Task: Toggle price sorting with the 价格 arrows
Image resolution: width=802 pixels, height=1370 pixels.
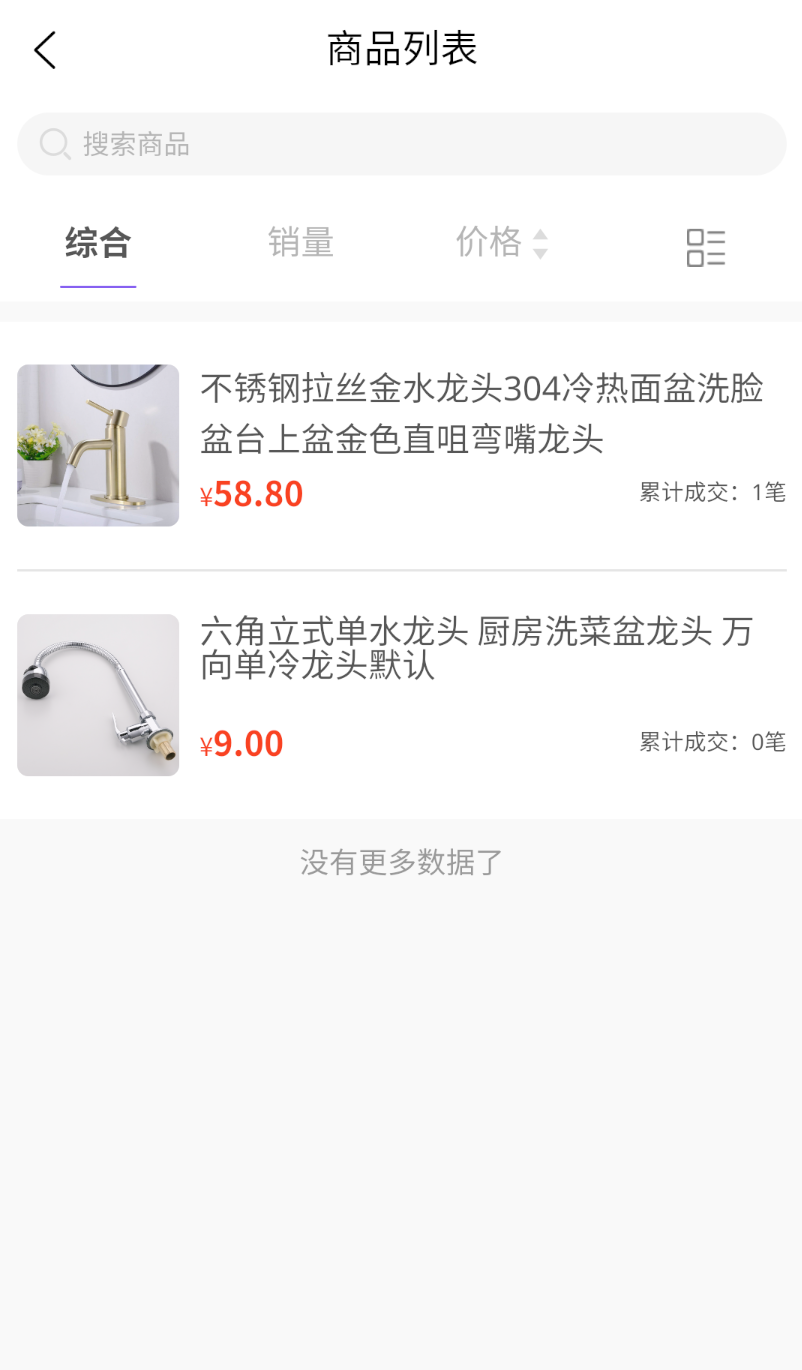Action: click(540, 242)
